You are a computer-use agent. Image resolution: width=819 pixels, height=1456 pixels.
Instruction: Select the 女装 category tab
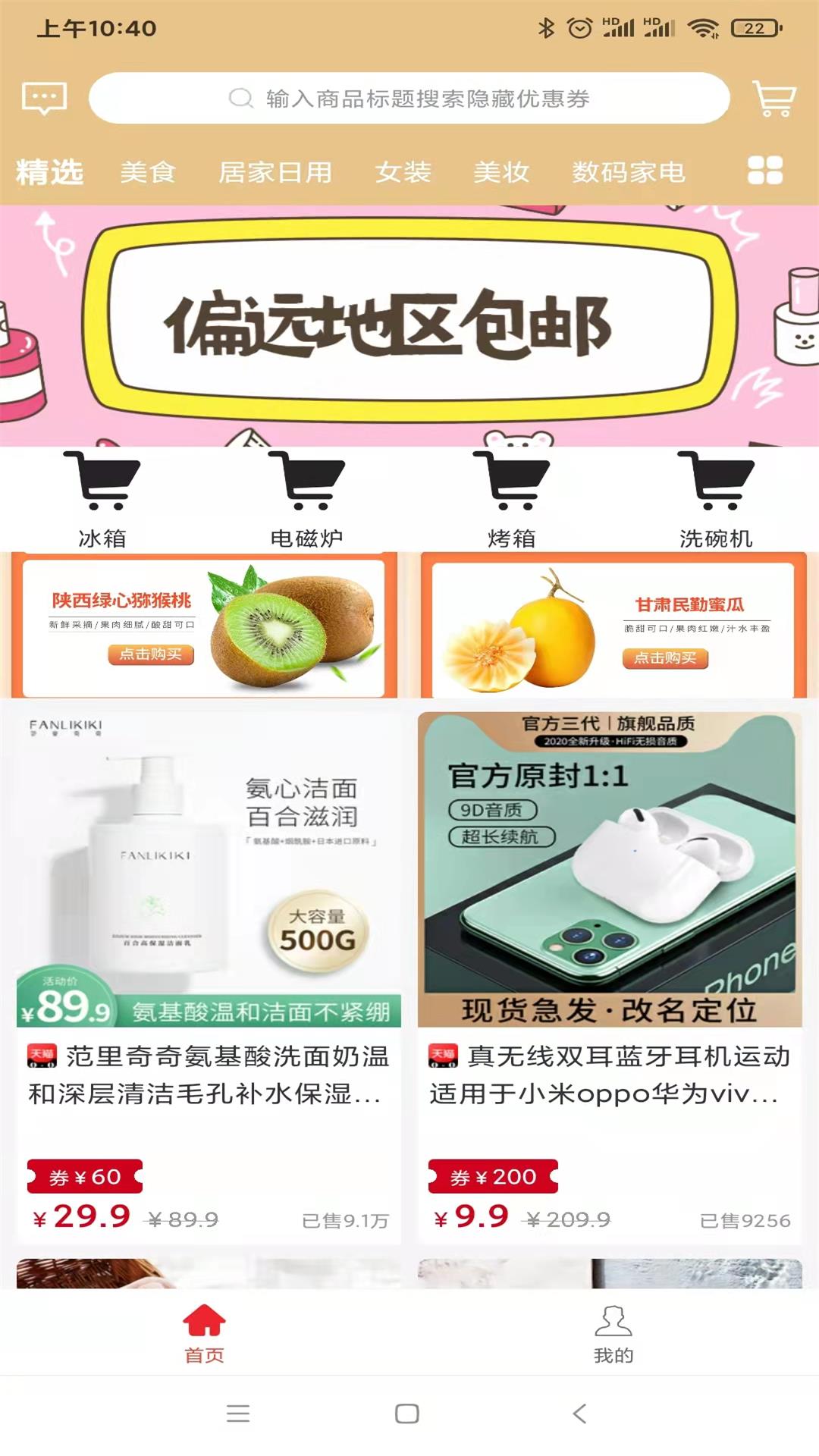(403, 173)
